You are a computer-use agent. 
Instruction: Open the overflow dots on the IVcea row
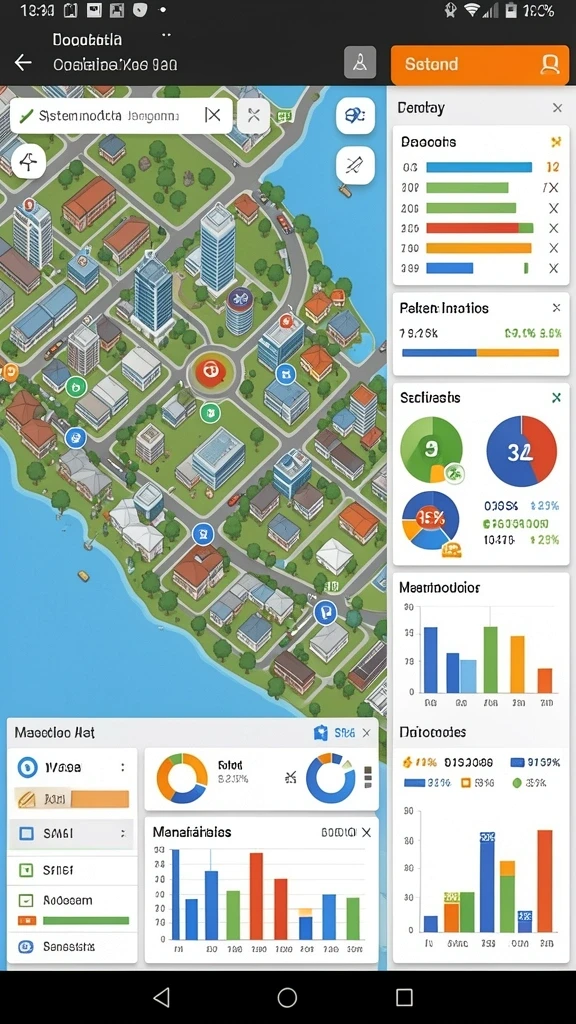click(x=123, y=767)
